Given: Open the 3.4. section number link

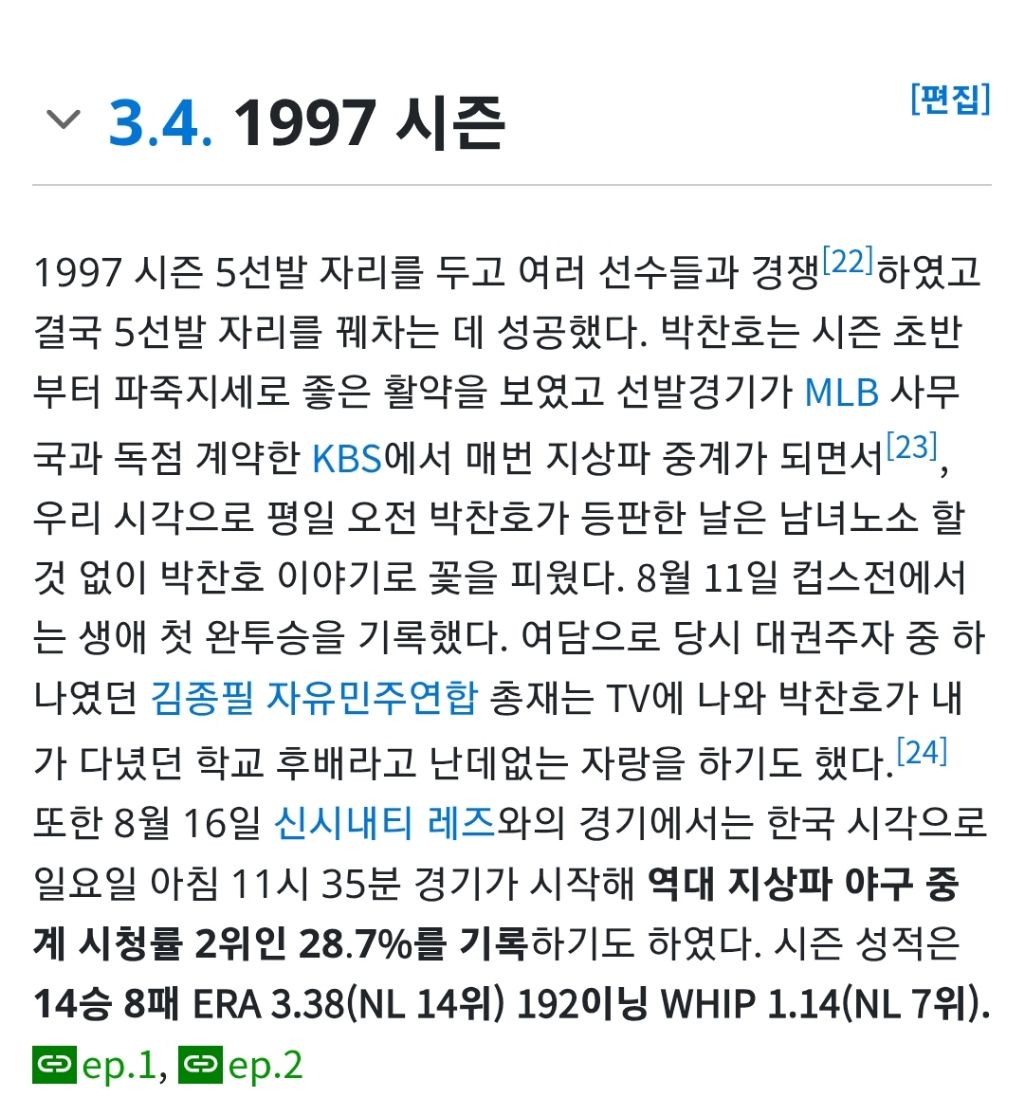Looking at the screenshot, I should 161,123.
